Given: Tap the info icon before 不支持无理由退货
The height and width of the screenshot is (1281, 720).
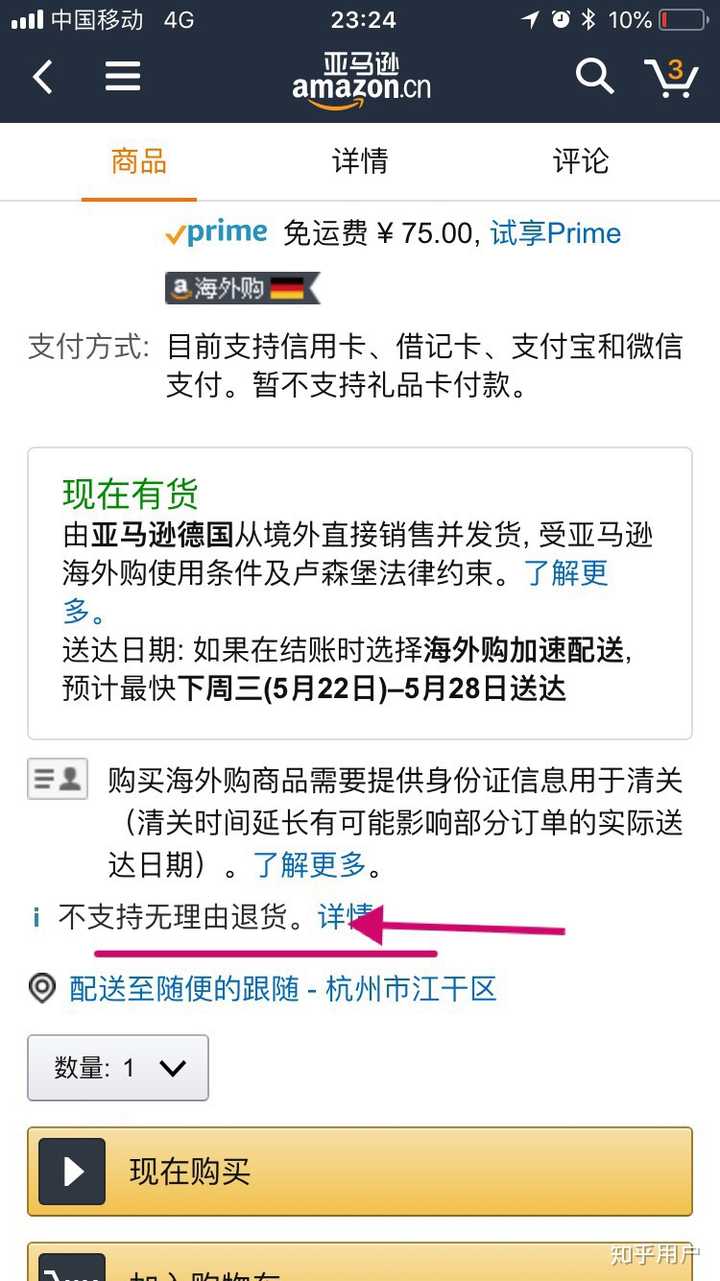Looking at the screenshot, I should pos(37,915).
